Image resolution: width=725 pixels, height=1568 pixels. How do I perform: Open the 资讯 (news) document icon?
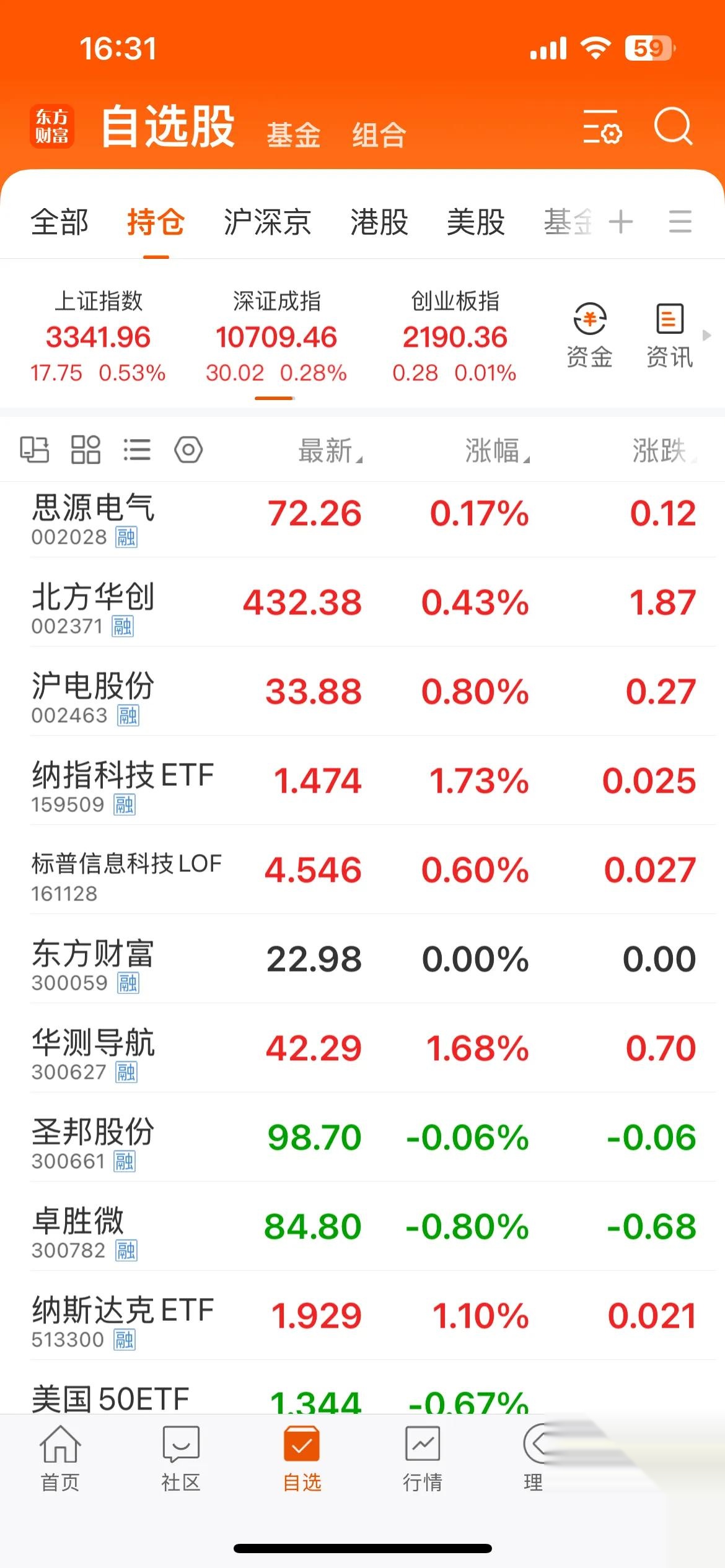tap(668, 320)
